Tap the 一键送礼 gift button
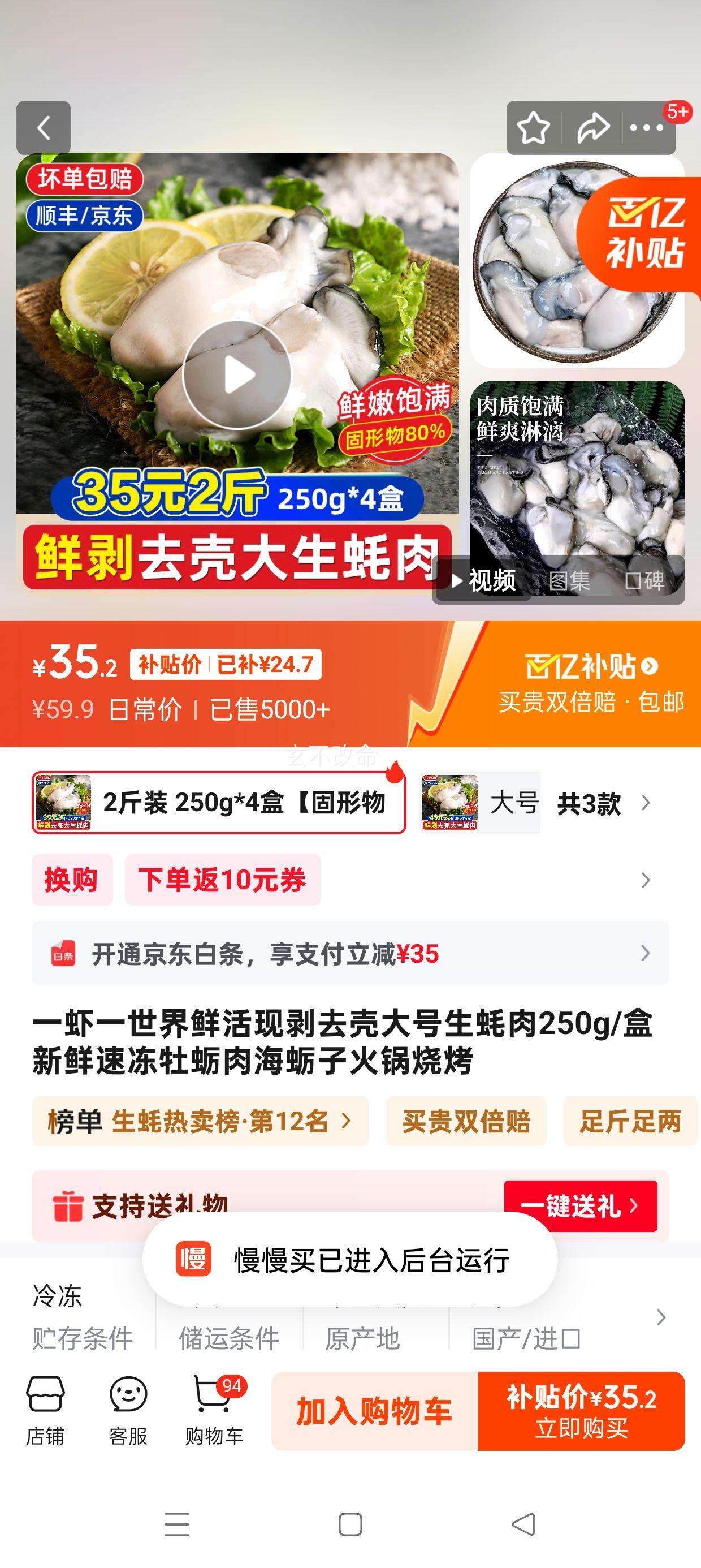The width and height of the screenshot is (701, 1568). (x=580, y=1205)
